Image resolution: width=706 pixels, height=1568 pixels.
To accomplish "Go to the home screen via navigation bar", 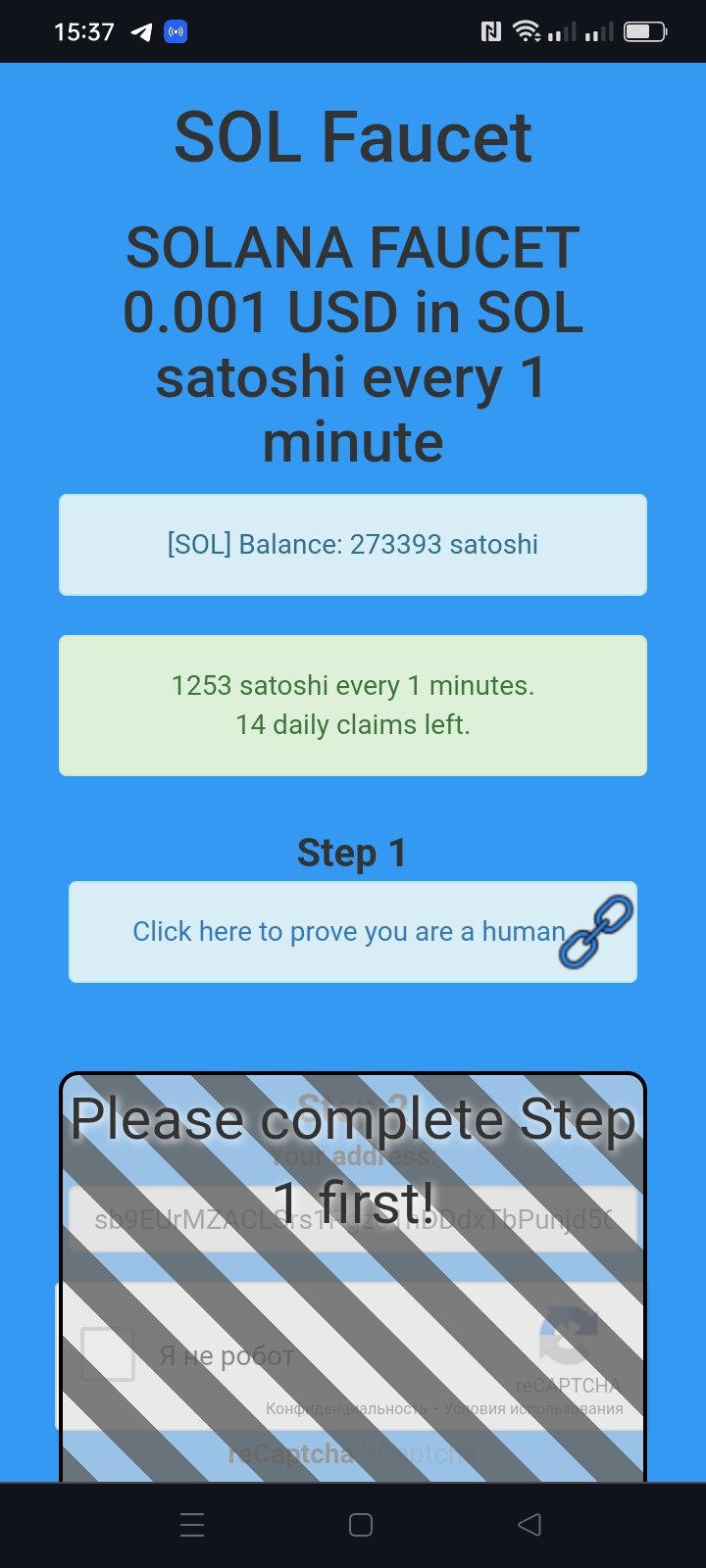I will [361, 1524].
